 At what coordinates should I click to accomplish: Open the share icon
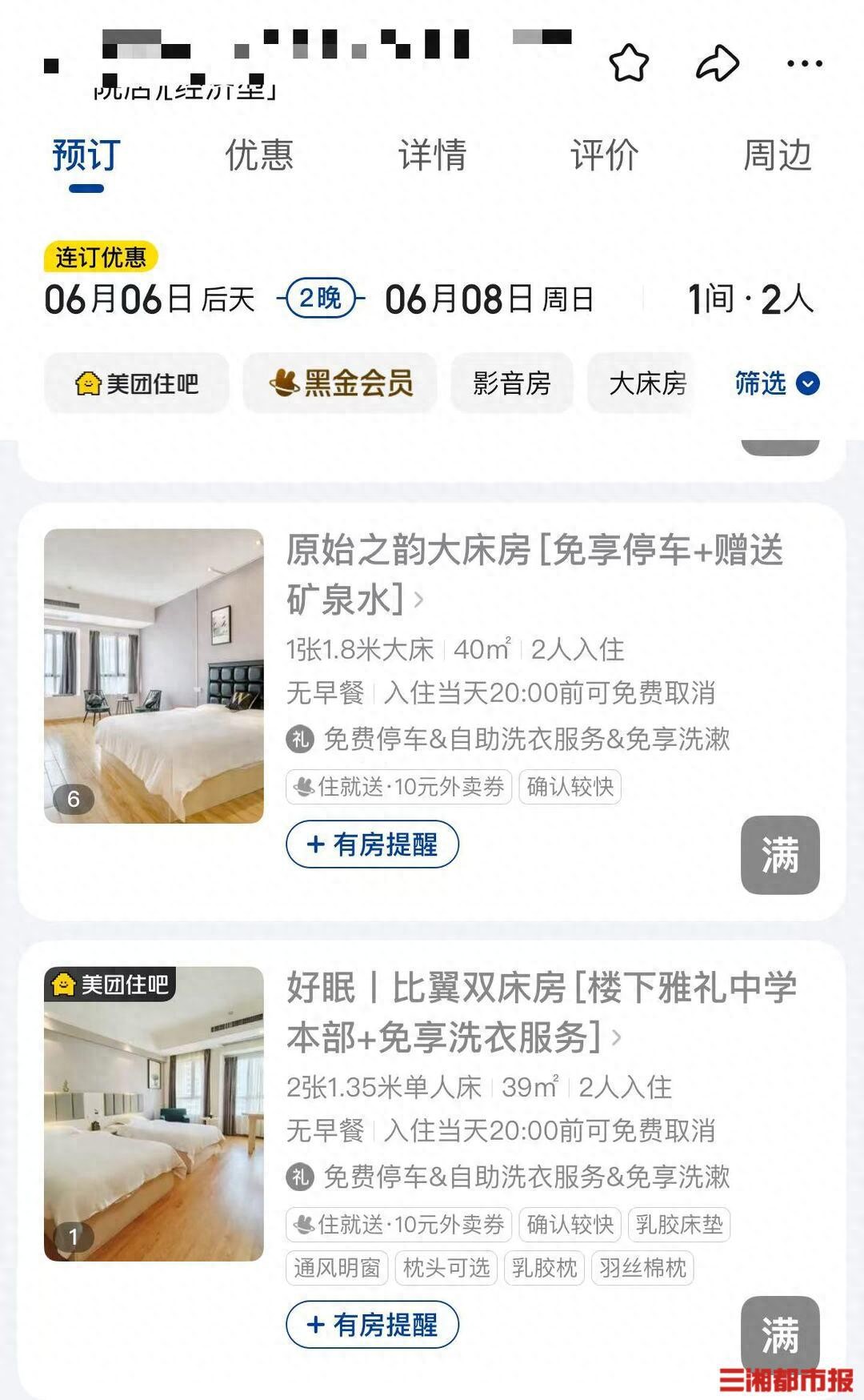pyautogui.click(x=719, y=61)
